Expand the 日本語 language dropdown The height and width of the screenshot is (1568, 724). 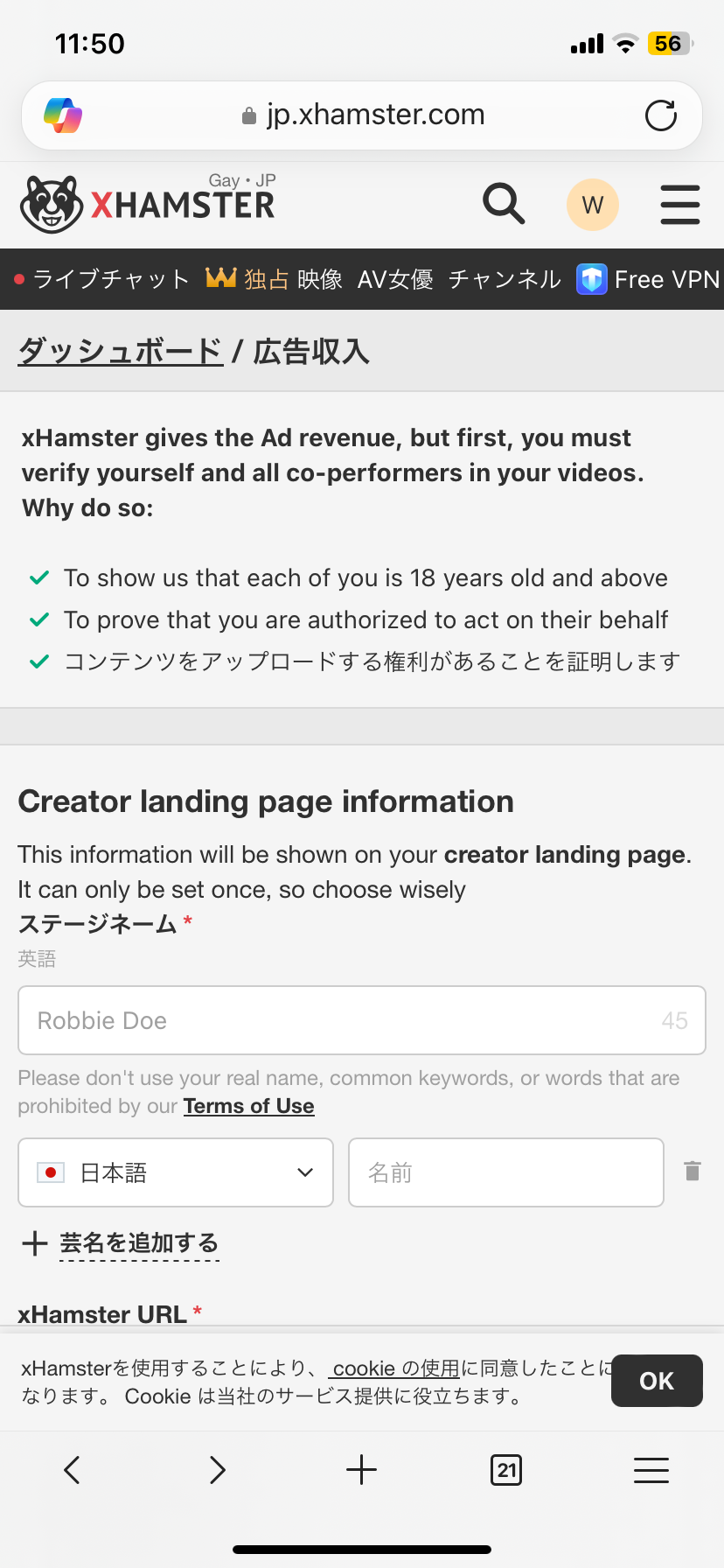(176, 1172)
